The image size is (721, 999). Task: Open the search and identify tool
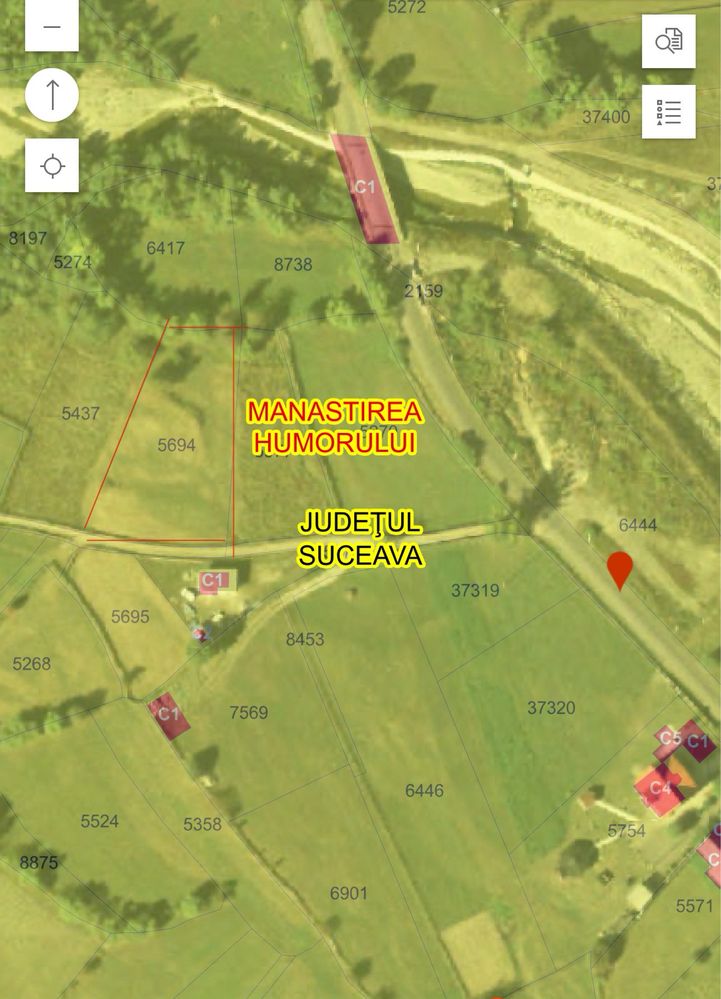[x=668, y=41]
